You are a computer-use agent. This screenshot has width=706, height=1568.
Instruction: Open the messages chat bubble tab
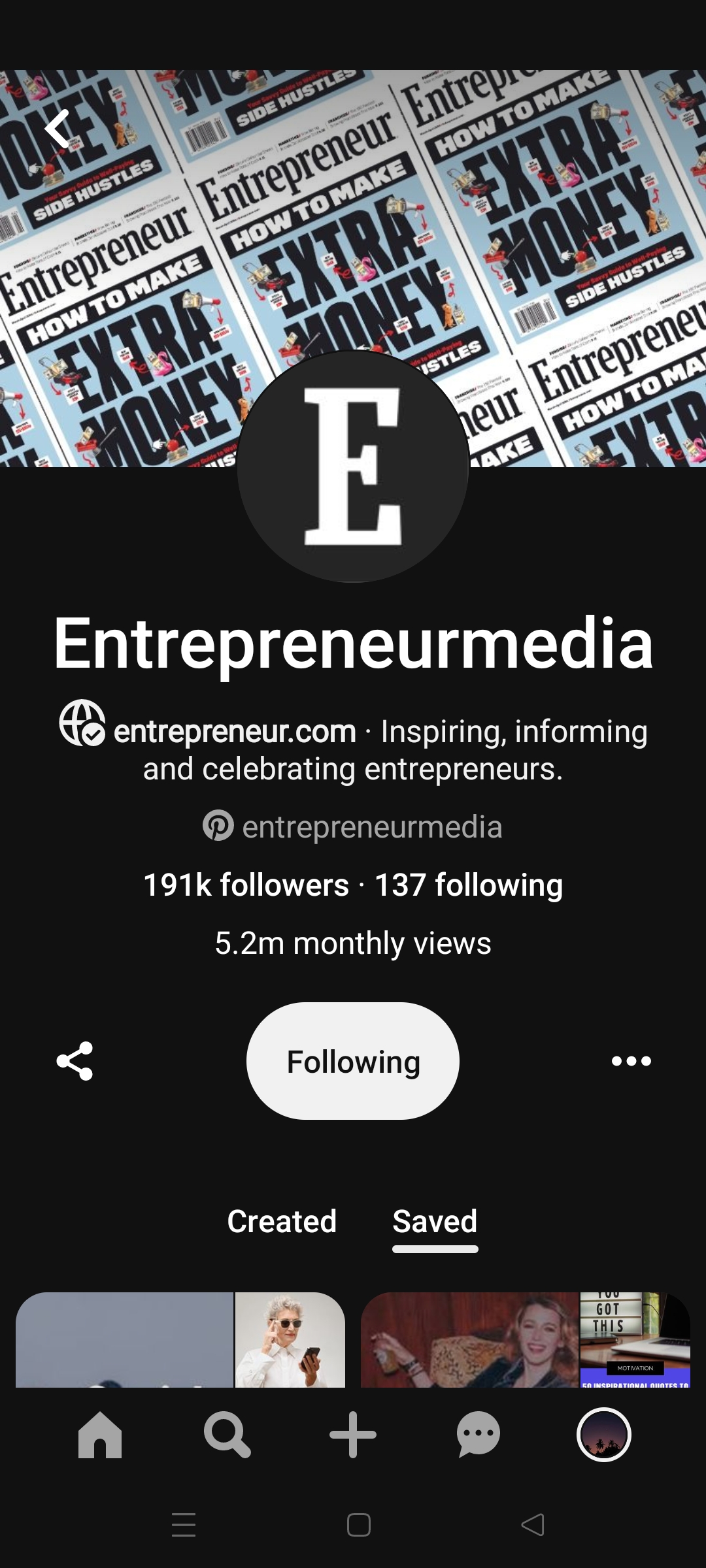(x=479, y=1435)
